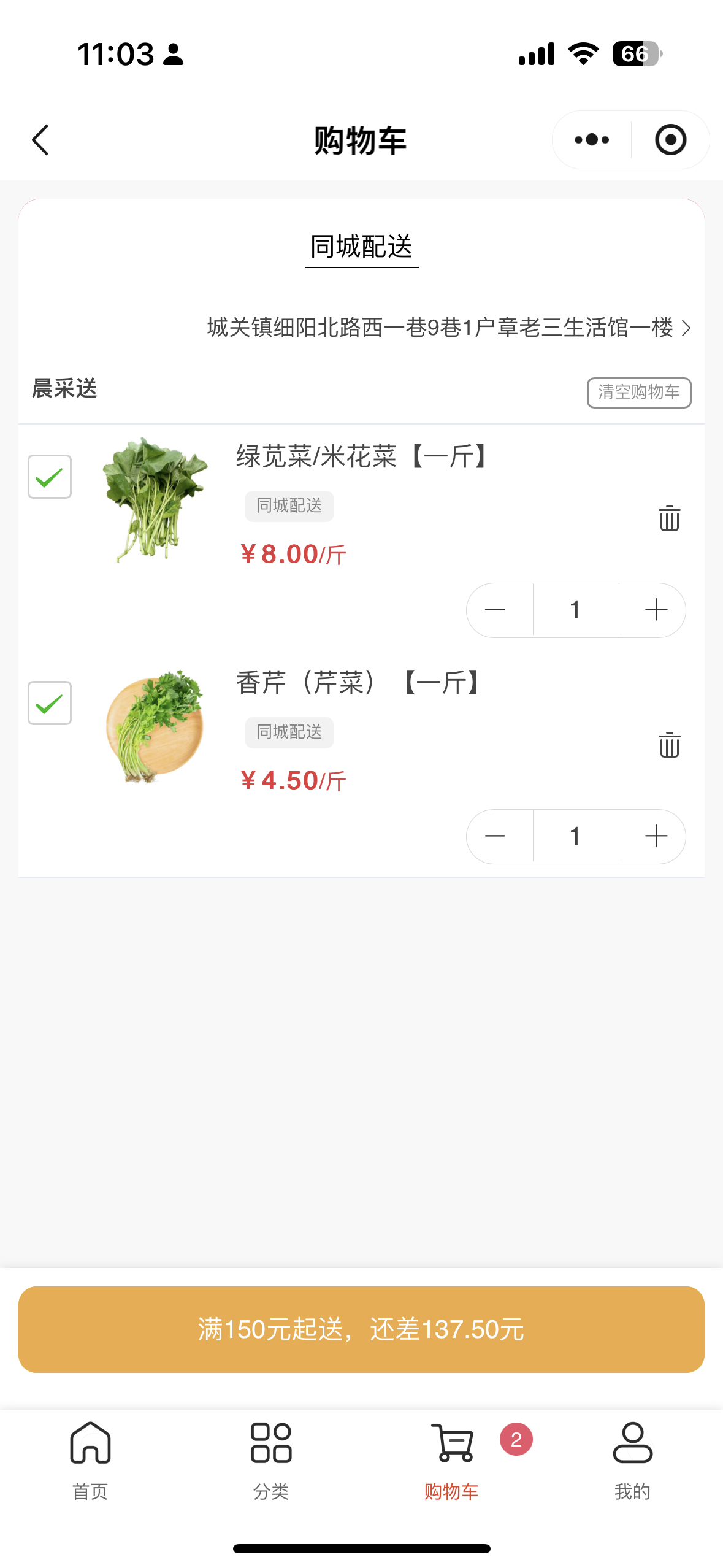Increase quantity of 绿苋菜/米花菜

[x=656, y=610]
